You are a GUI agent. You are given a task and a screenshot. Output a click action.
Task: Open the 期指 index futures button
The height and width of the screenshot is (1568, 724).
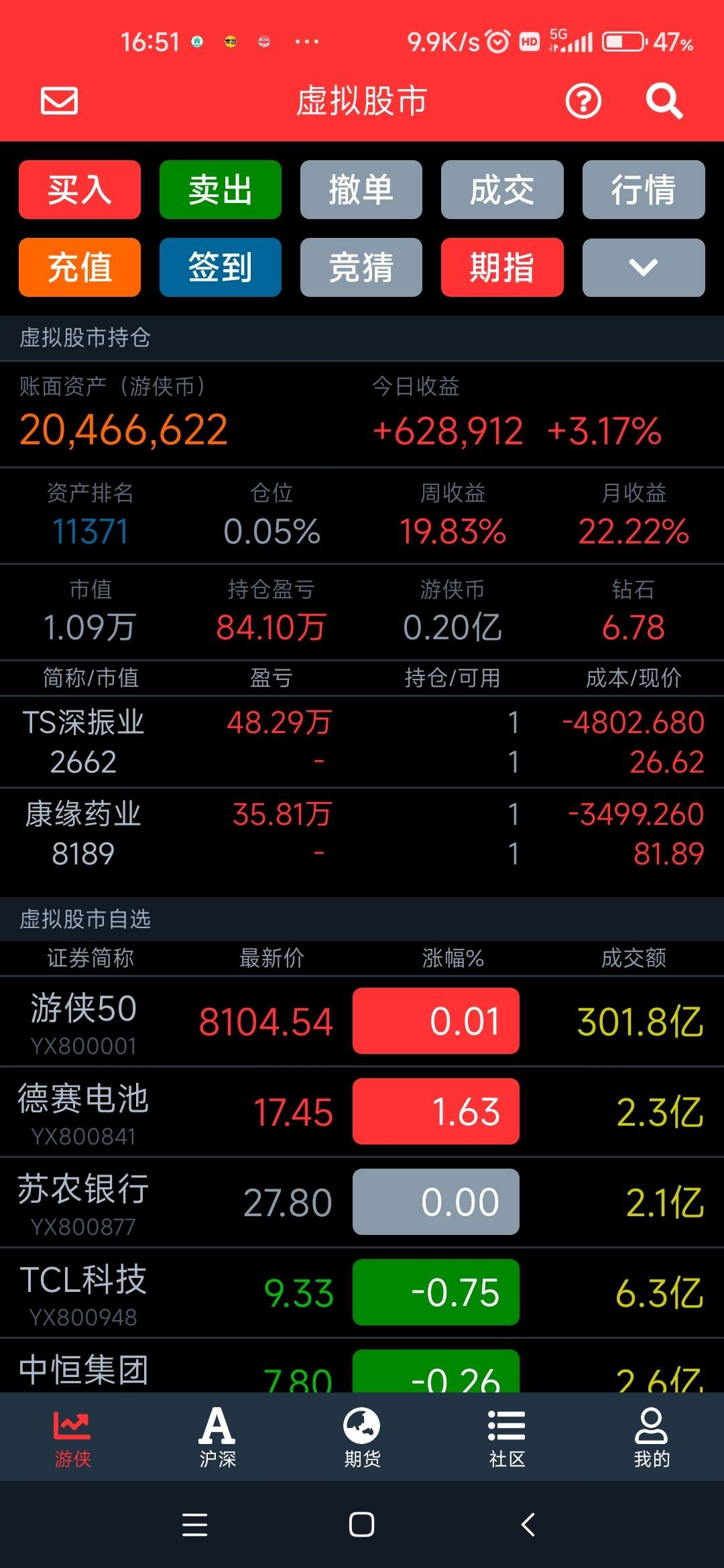[x=502, y=267]
